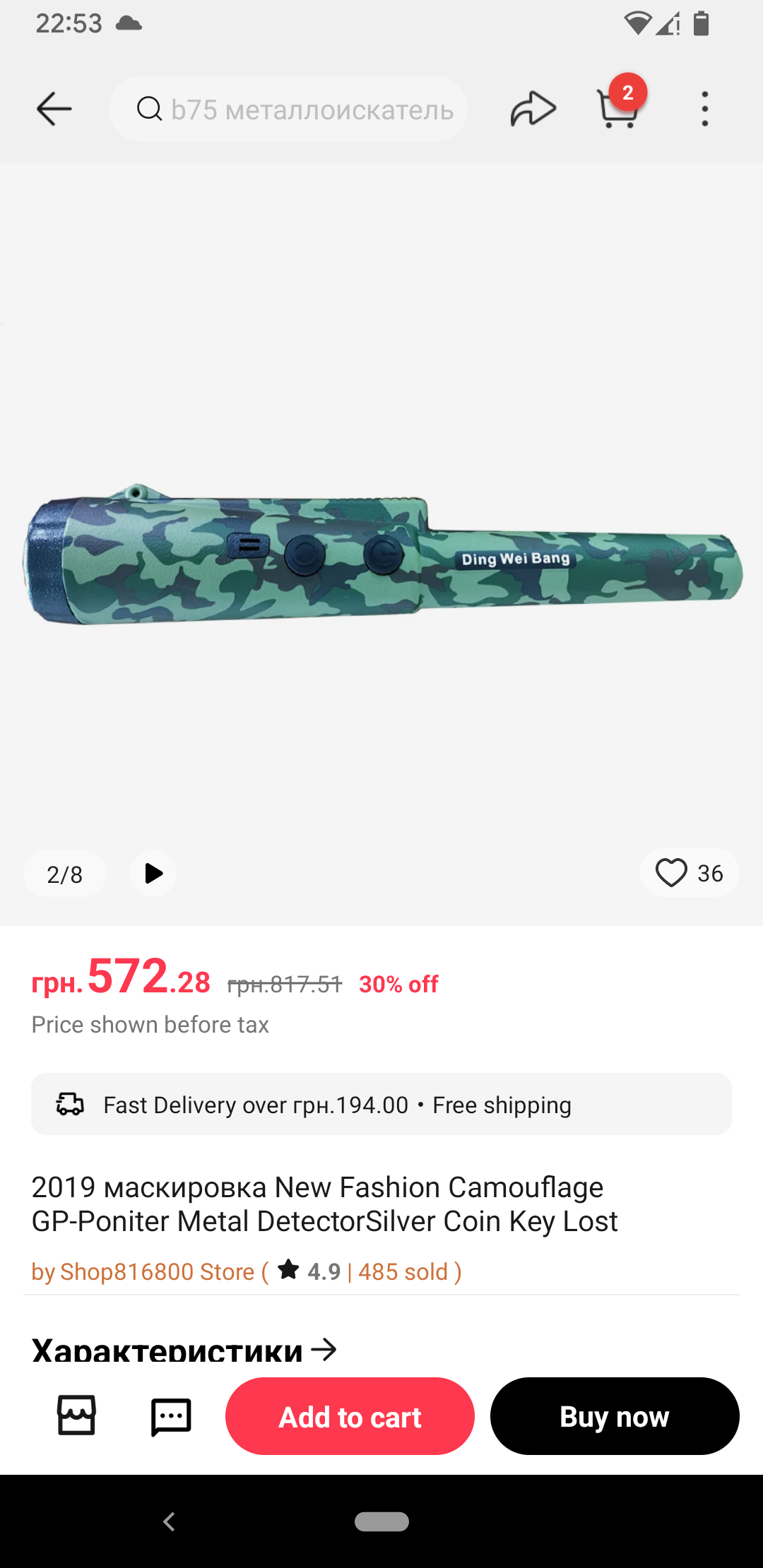Tap the system home pill
The image size is (763, 1568).
point(381,1521)
